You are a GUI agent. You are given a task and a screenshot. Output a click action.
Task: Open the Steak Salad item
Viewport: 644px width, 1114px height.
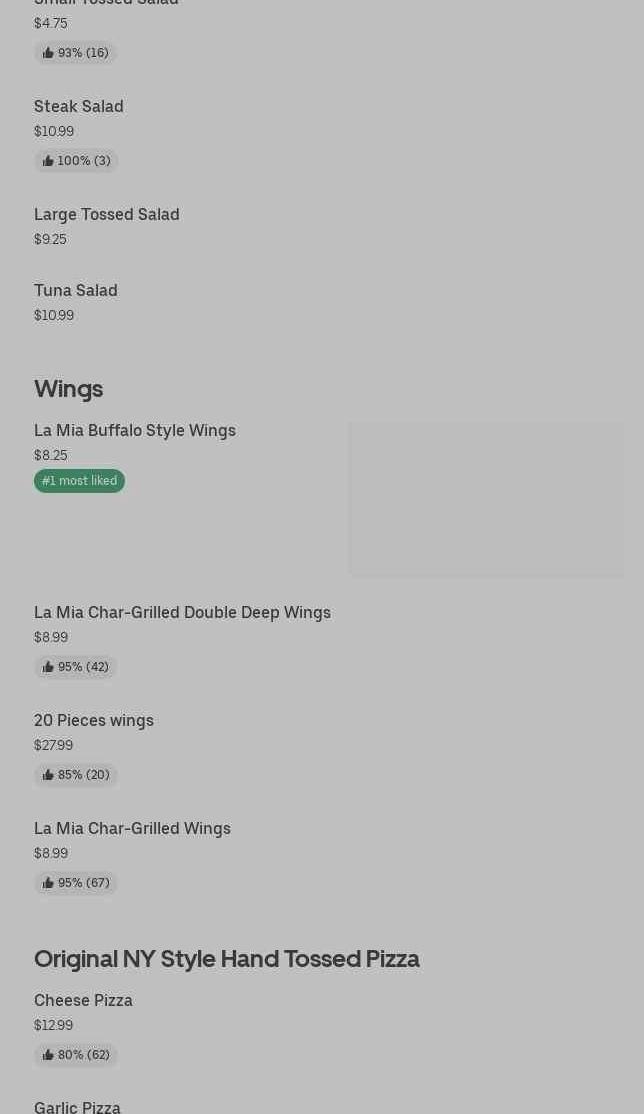tap(79, 106)
